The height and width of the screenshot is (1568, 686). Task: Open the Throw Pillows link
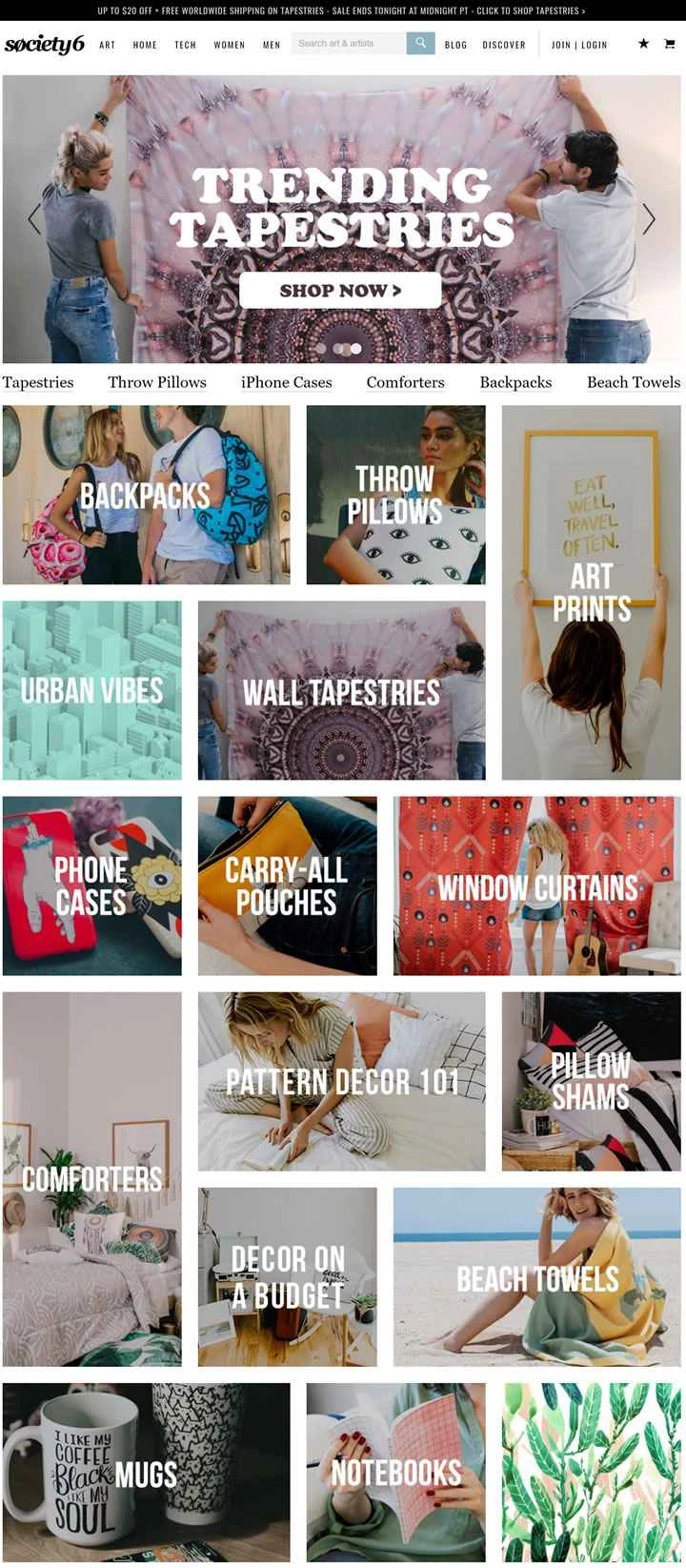tap(157, 382)
